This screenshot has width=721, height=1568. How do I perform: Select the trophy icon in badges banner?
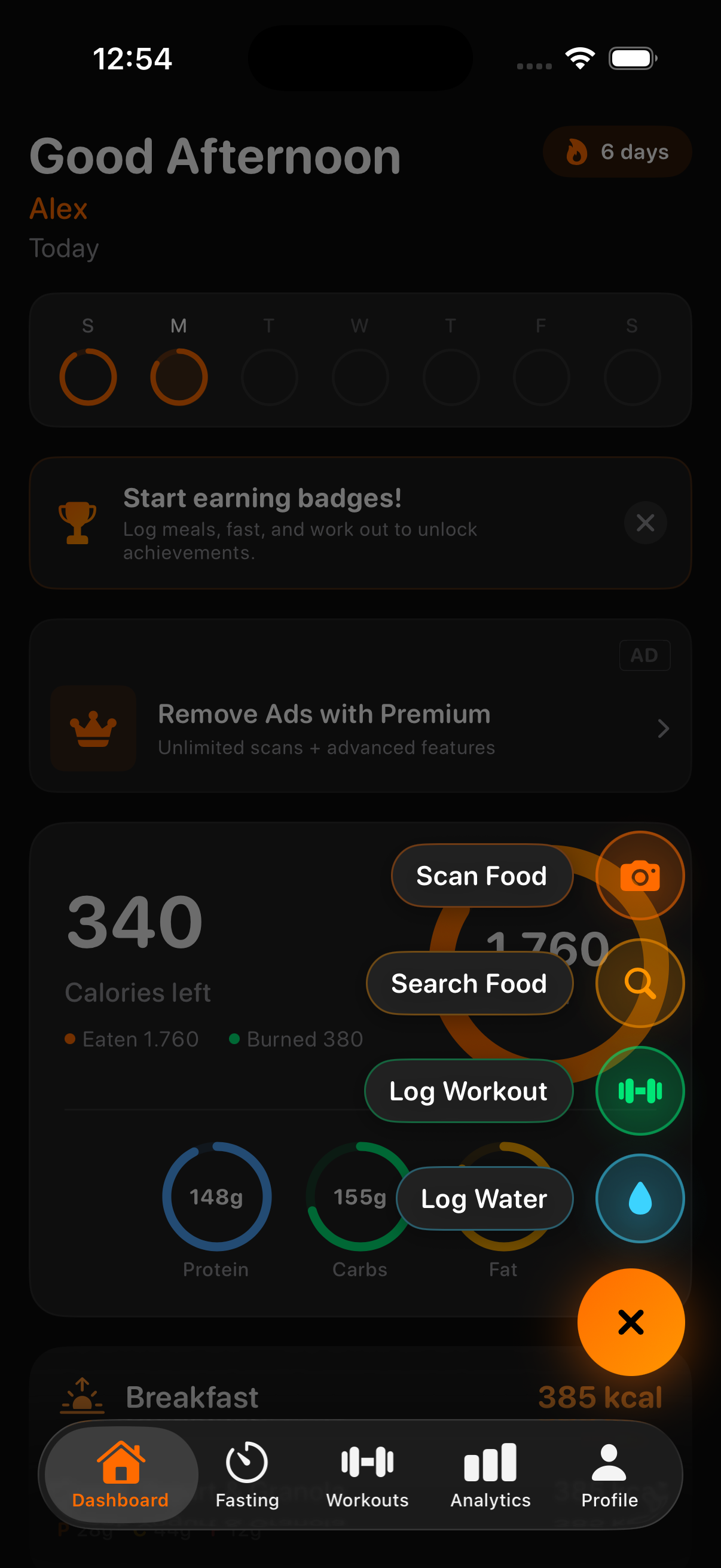pos(78,522)
